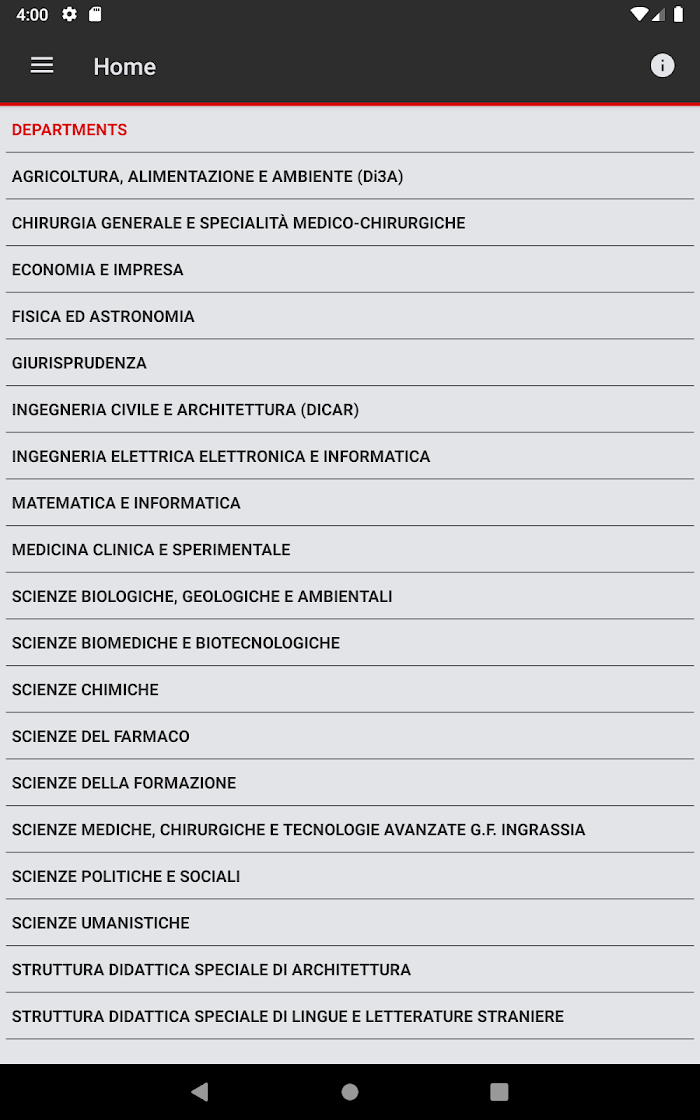Open Medicina Clinica e Sperimentale

tap(350, 549)
